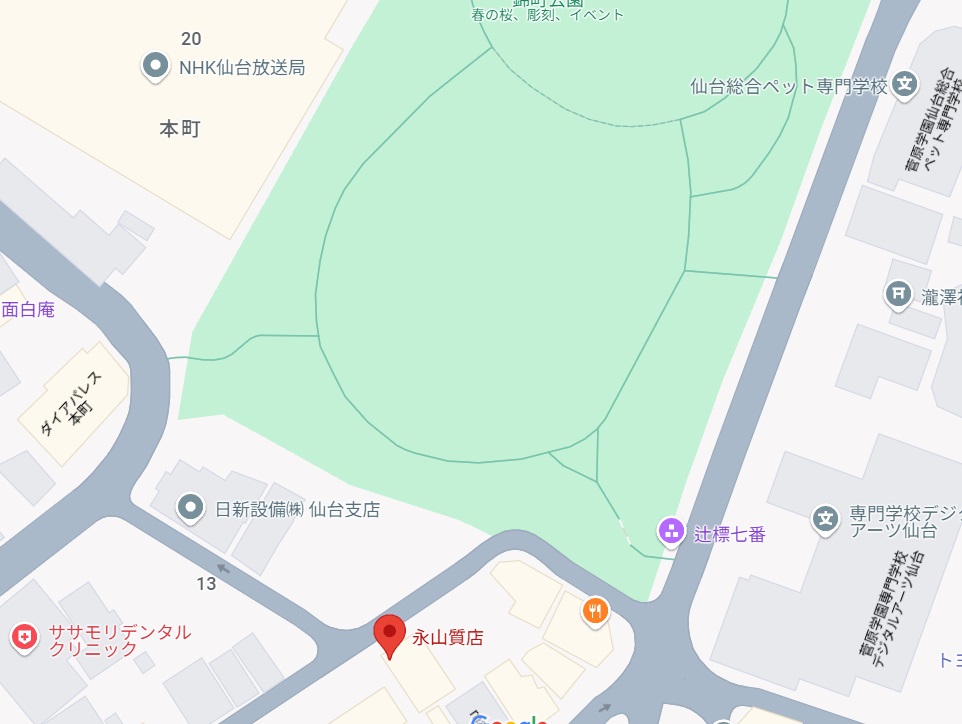Select the orange restaurant marker
The height and width of the screenshot is (724, 962).
coord(596,609)
